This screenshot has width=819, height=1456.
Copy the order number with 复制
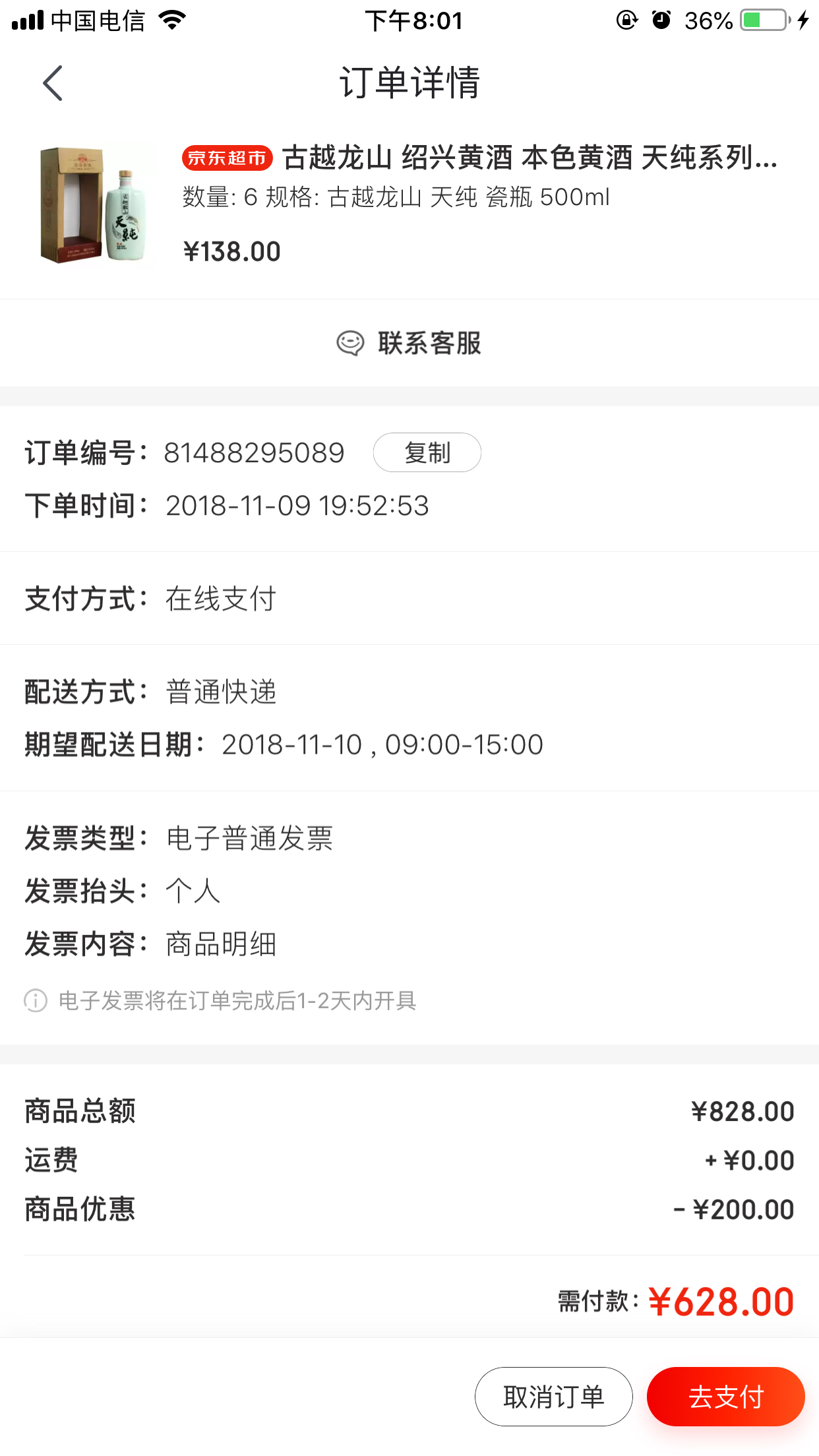[x=427, y=452]
